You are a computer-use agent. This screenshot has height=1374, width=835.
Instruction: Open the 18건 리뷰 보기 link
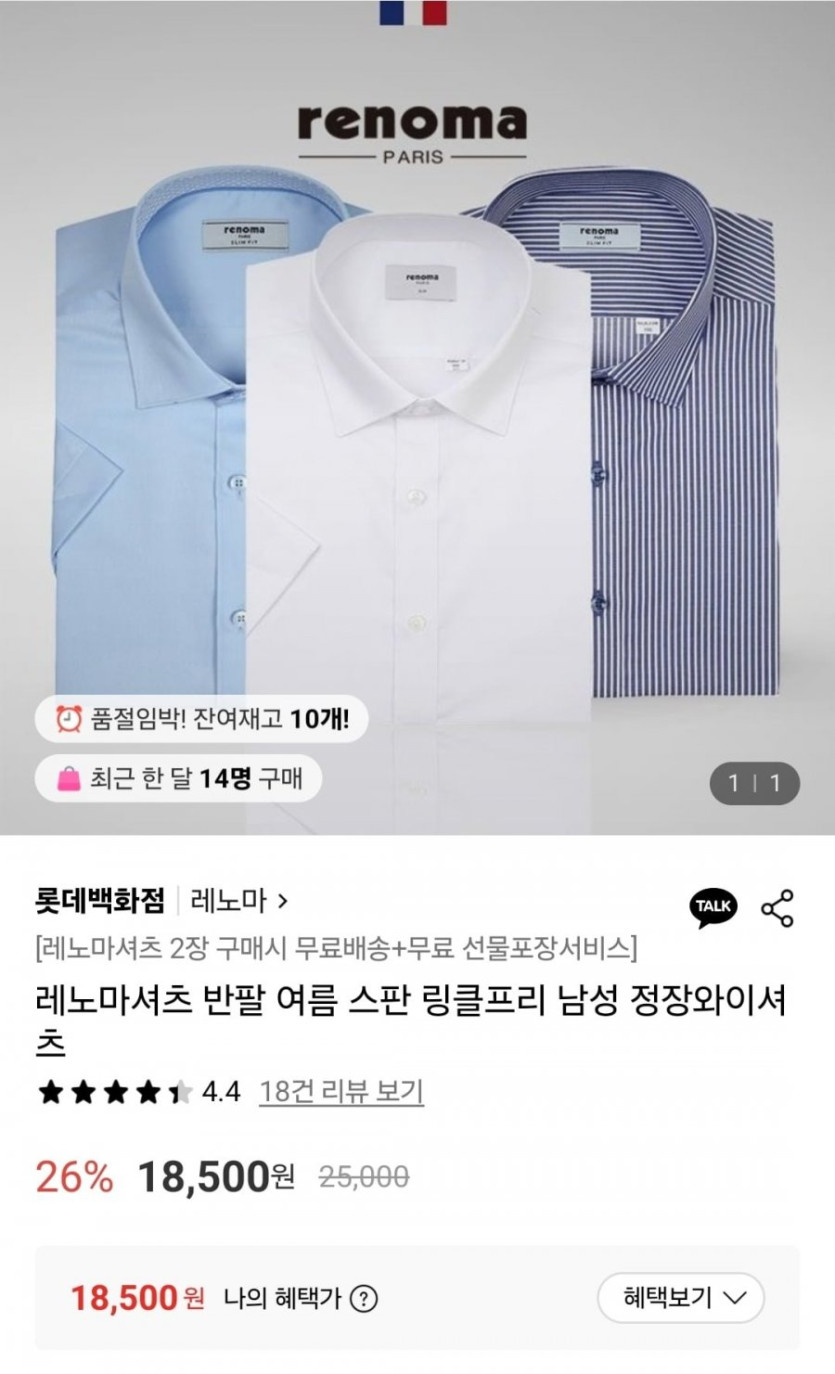tap(341, 1091)
